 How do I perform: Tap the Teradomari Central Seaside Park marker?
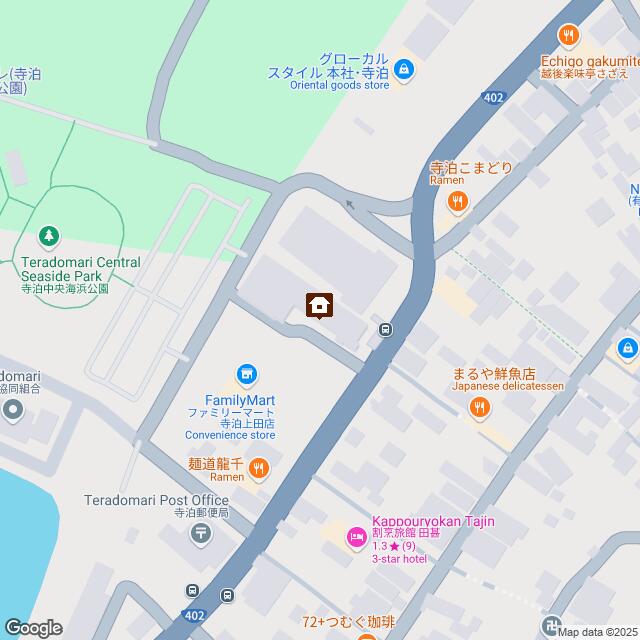tap(47, 237)
